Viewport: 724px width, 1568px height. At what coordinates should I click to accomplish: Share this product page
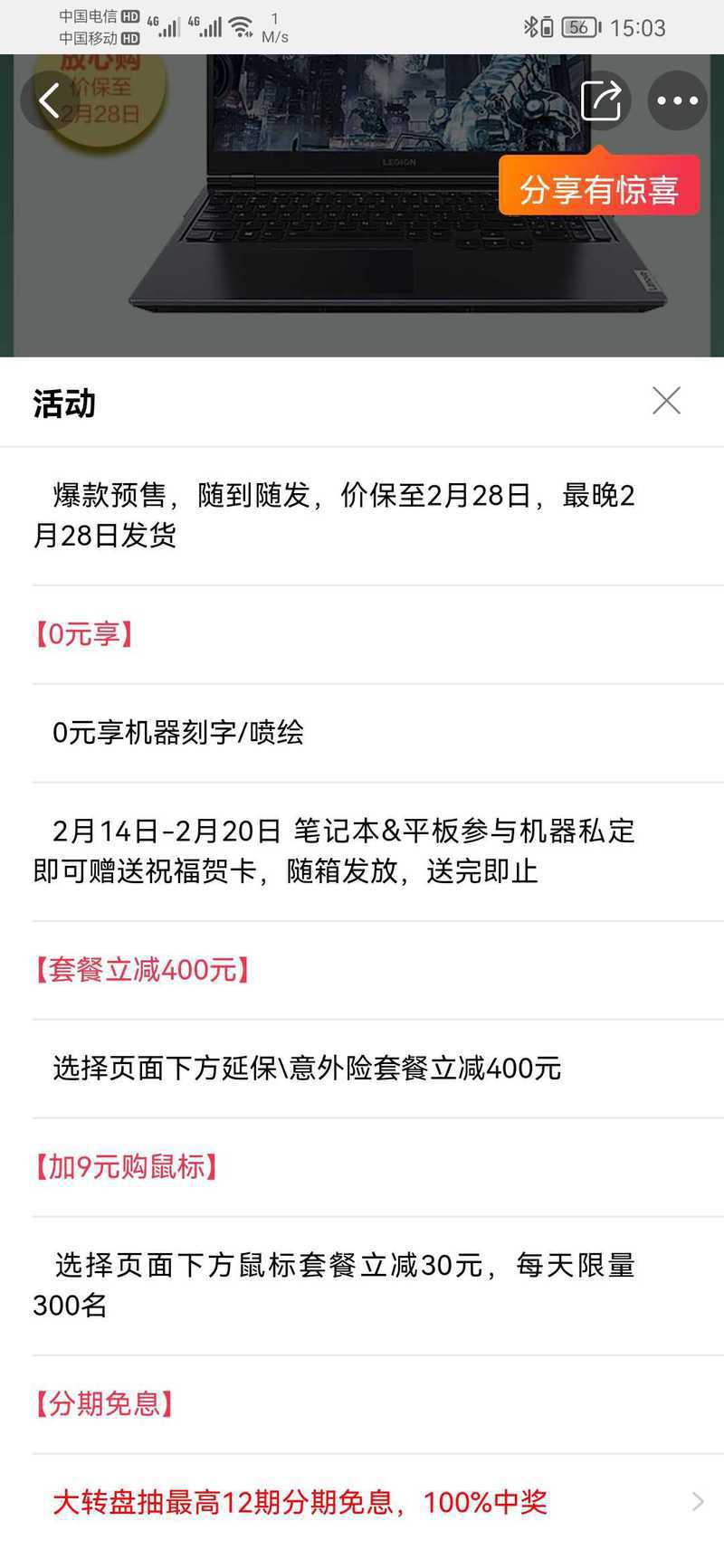pyautogui.click(x=602, y=100)
